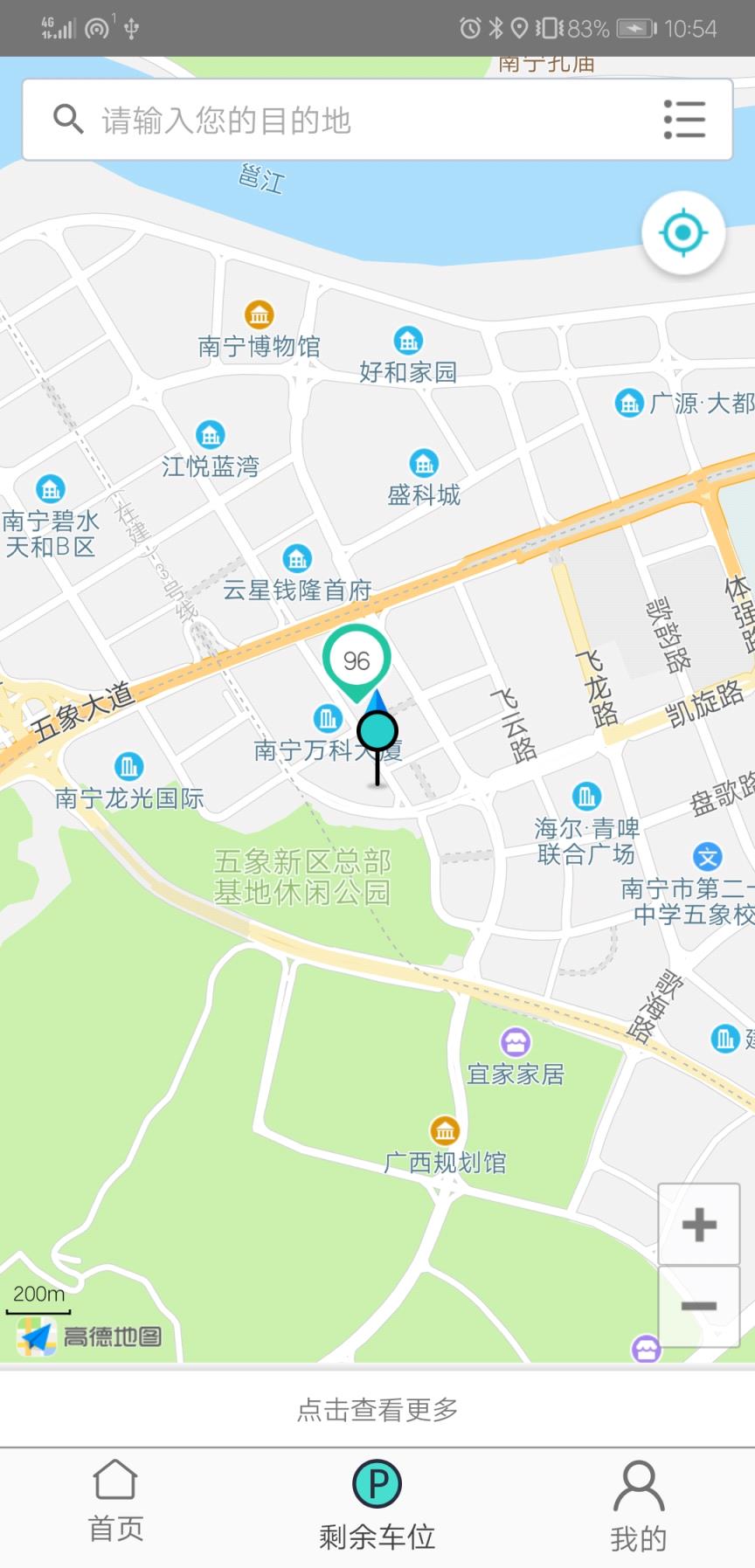Image resolution: width=755 pixels, height=1568 pixels.
Task: Tap the 南宁博物馆 museum icon
Action: tap(260, 314)
